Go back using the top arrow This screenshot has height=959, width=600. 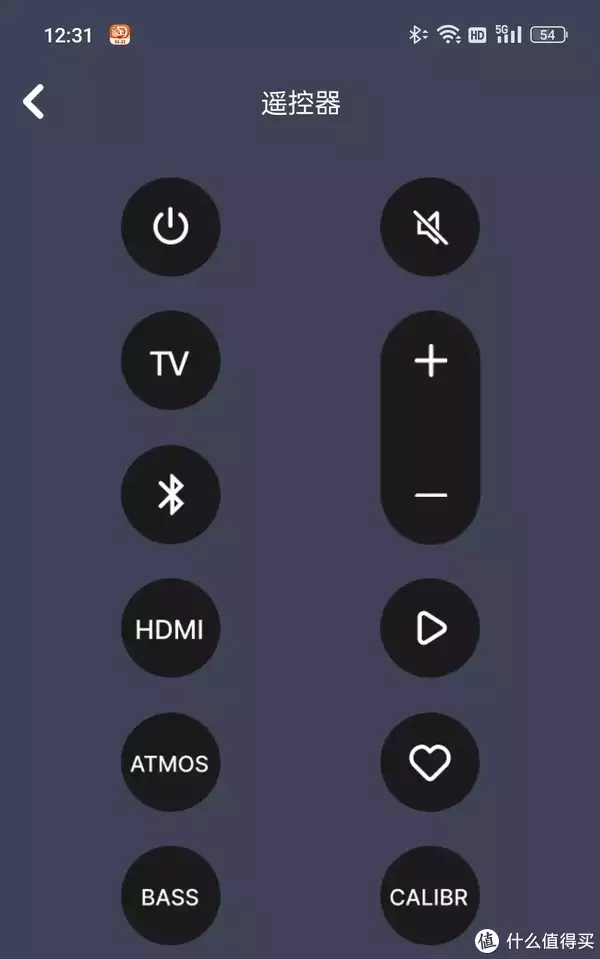[x=34, y=102]
